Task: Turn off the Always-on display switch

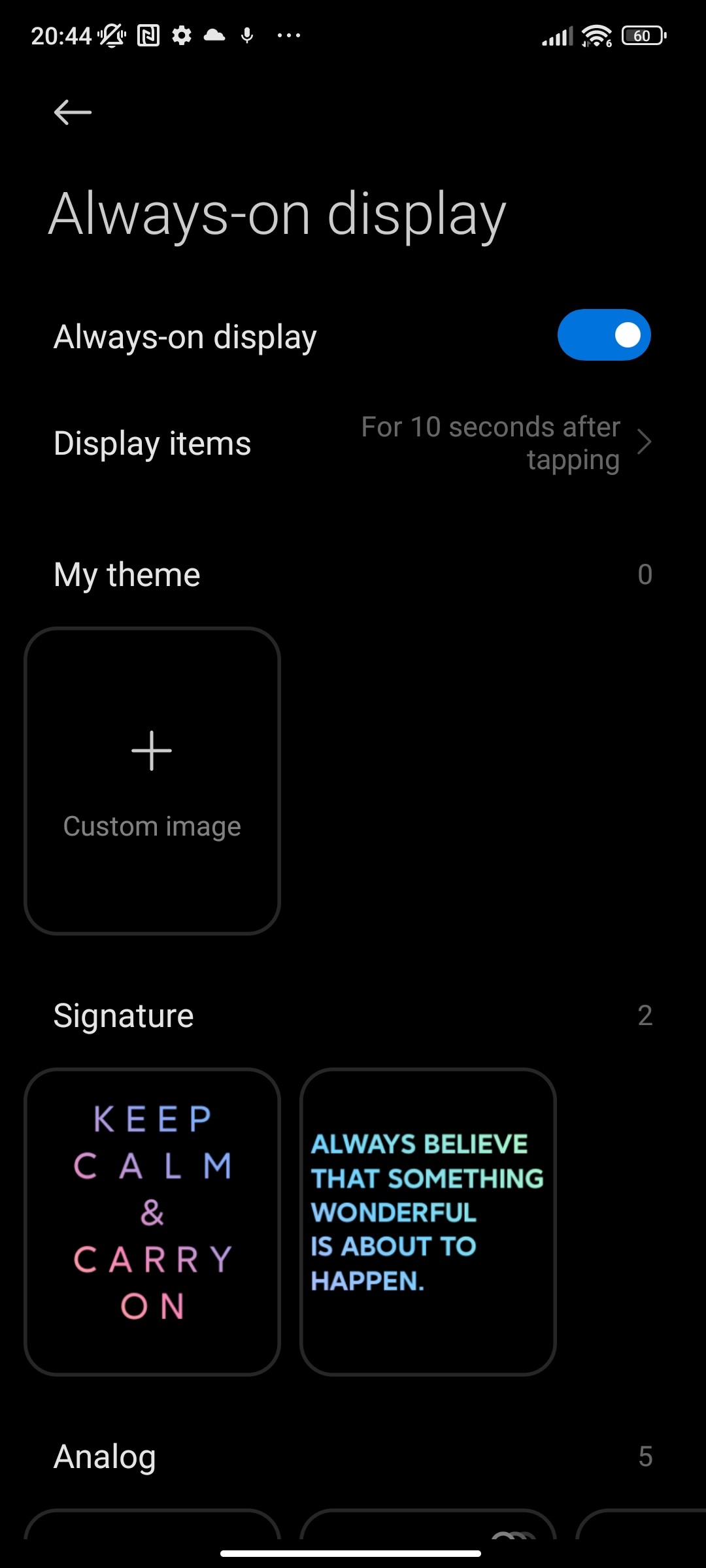Action: (x=603, y=335)
